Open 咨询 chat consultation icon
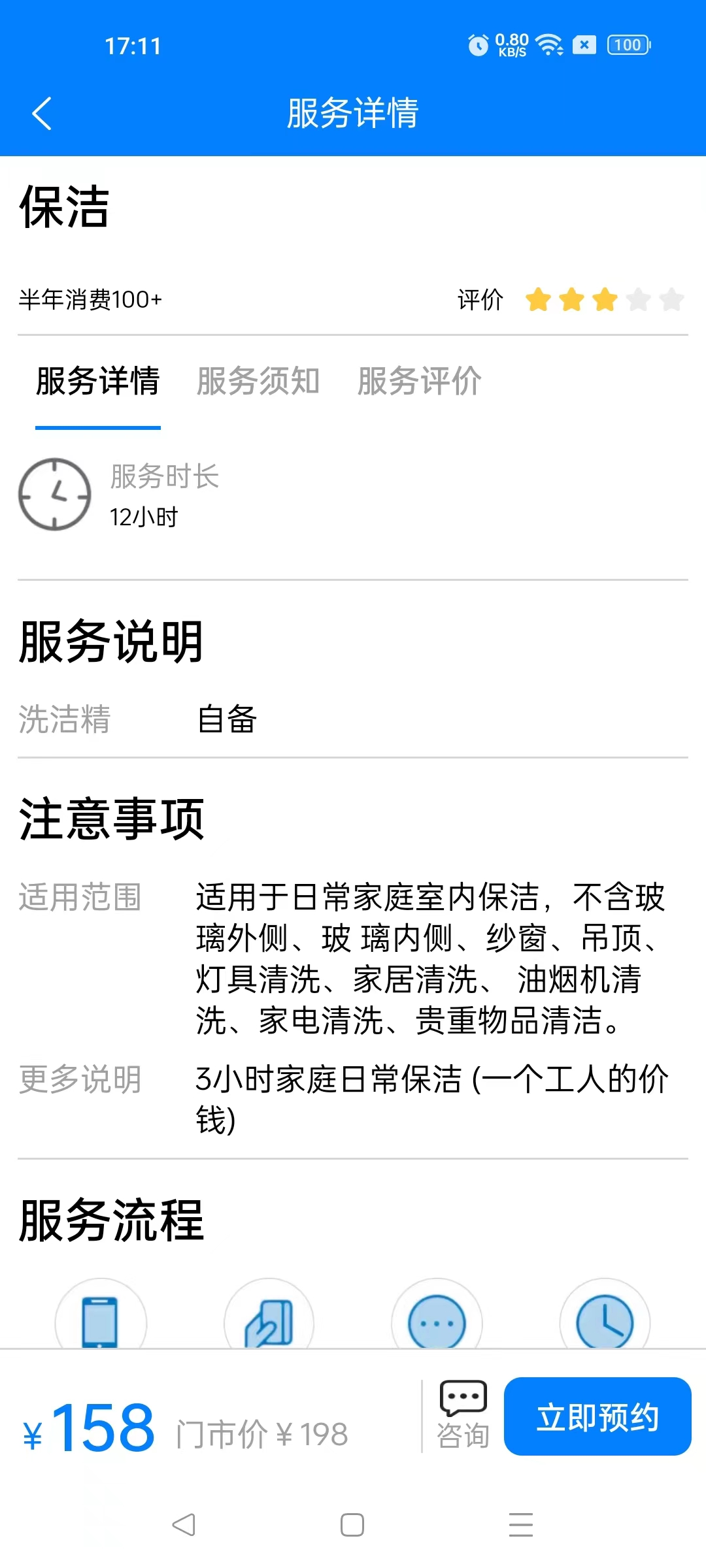The height and width of the screenshot is (1568, 706). pyautogui.click(x=462, y=1408)
